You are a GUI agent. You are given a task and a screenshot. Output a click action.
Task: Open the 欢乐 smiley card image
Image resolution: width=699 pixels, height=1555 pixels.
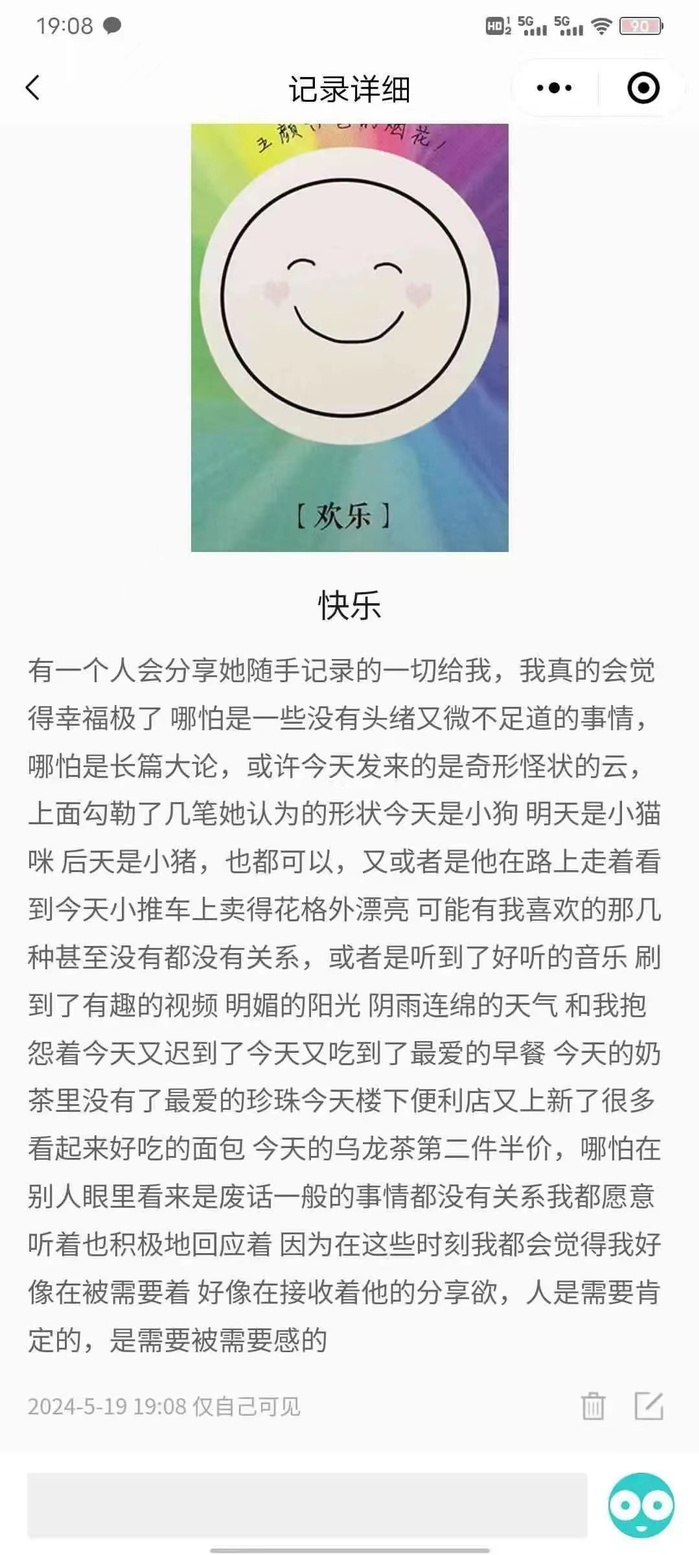[349, 337]
